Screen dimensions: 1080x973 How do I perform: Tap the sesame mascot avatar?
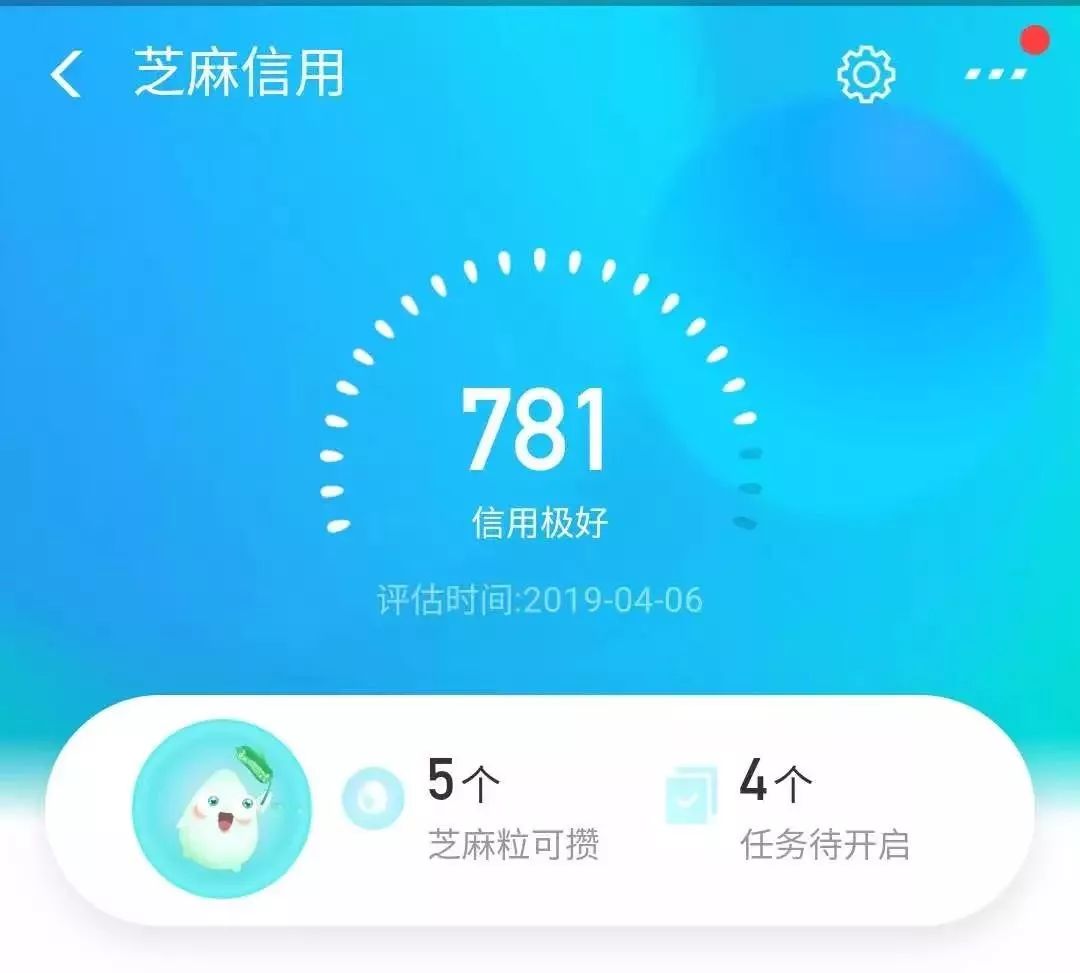pos(221,808)
